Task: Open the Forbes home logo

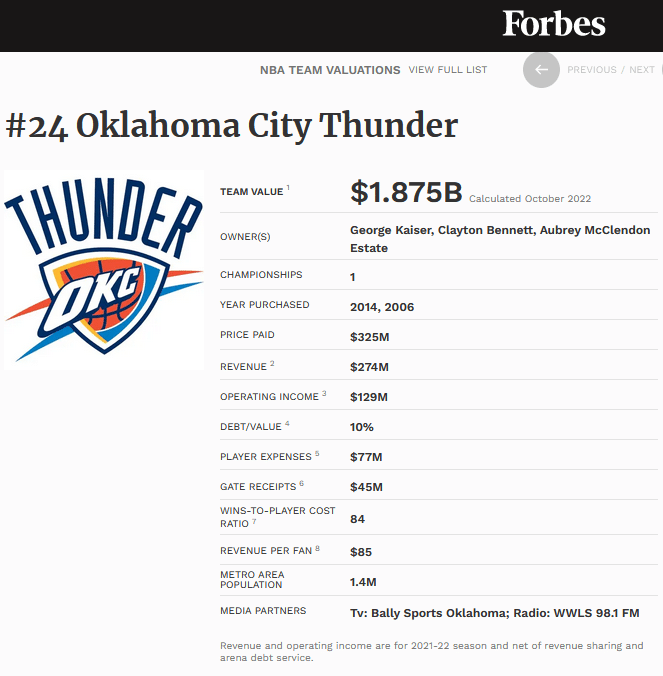Action: pyautogui.click(x=553, y=24)
